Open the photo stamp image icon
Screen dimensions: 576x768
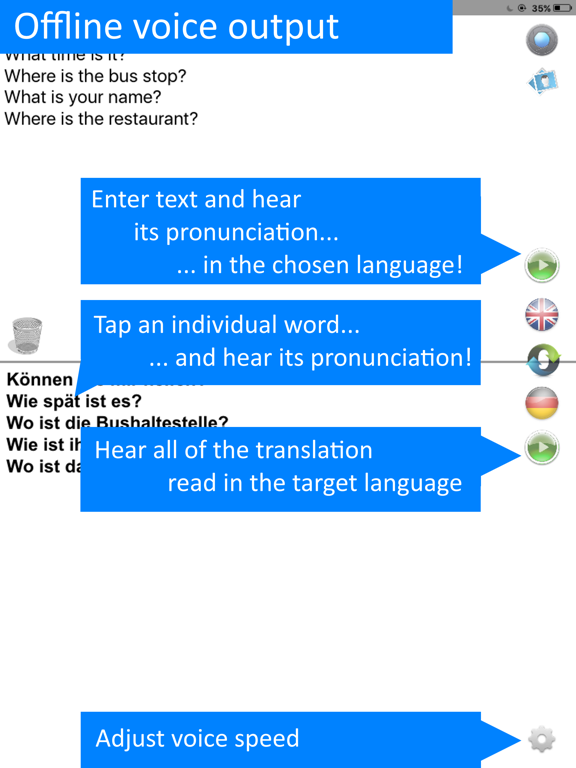(x=543, y=81)
